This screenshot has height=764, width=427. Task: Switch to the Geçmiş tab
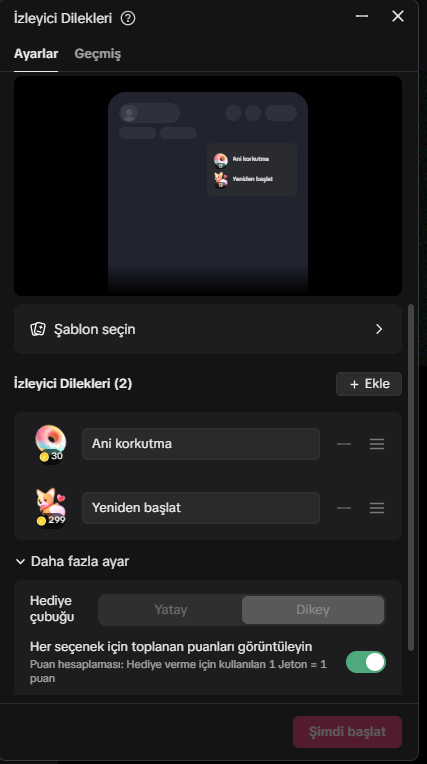tap(97, 54)
